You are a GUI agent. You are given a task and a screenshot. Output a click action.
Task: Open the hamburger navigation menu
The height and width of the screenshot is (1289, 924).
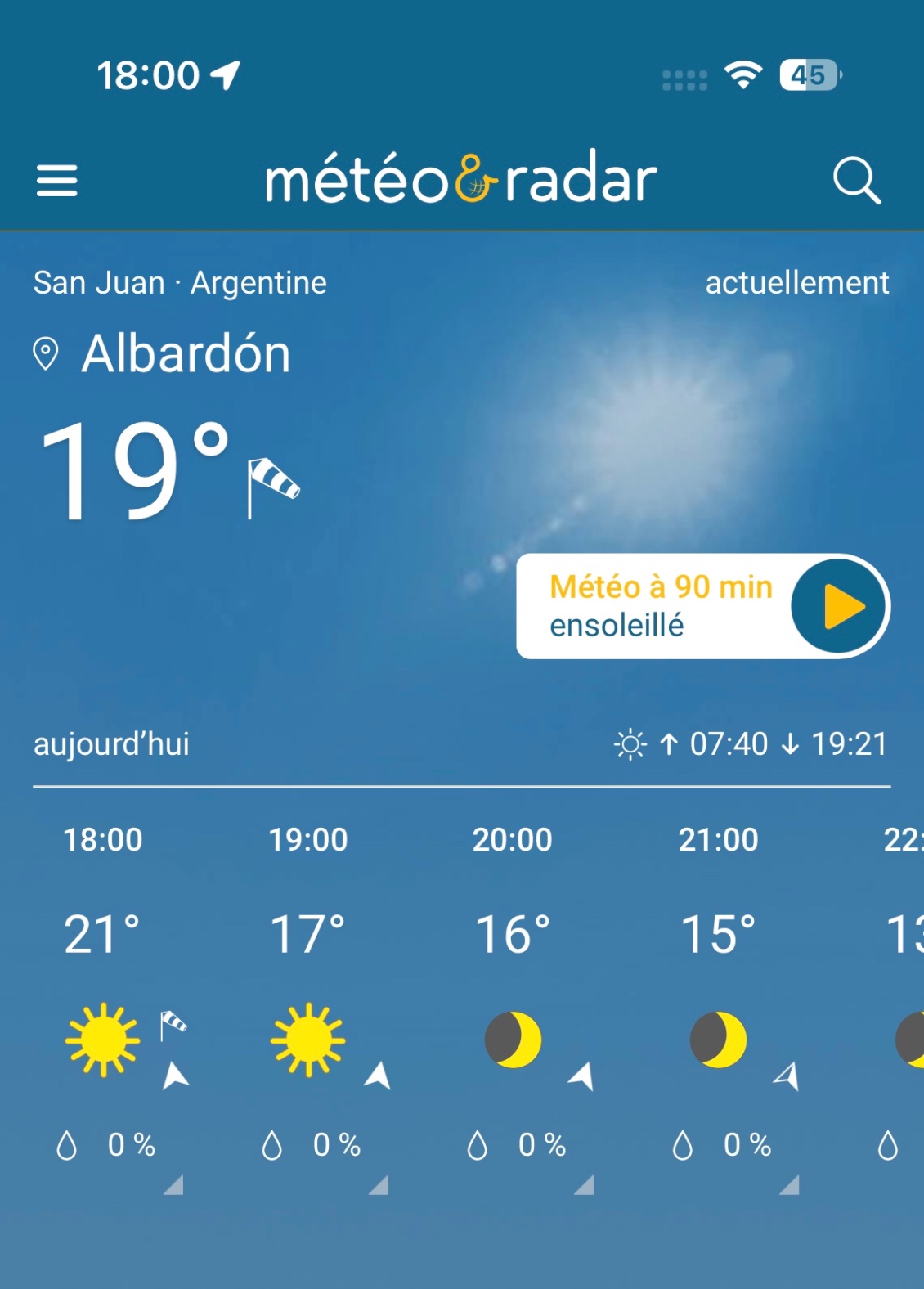(56, 179)
